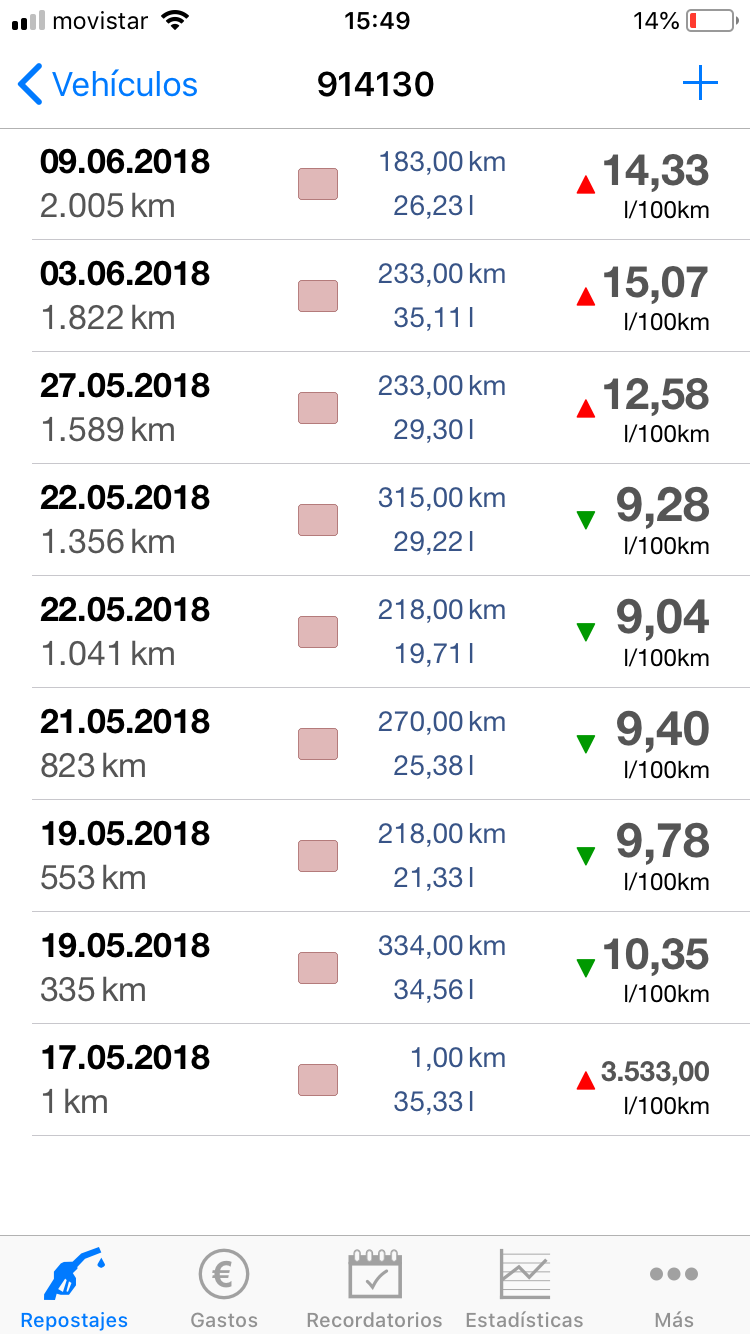Viewport: 750px width, 1334px height.
Task: Open the 03.06.2018 refueling entry
Action: (375, 296)
